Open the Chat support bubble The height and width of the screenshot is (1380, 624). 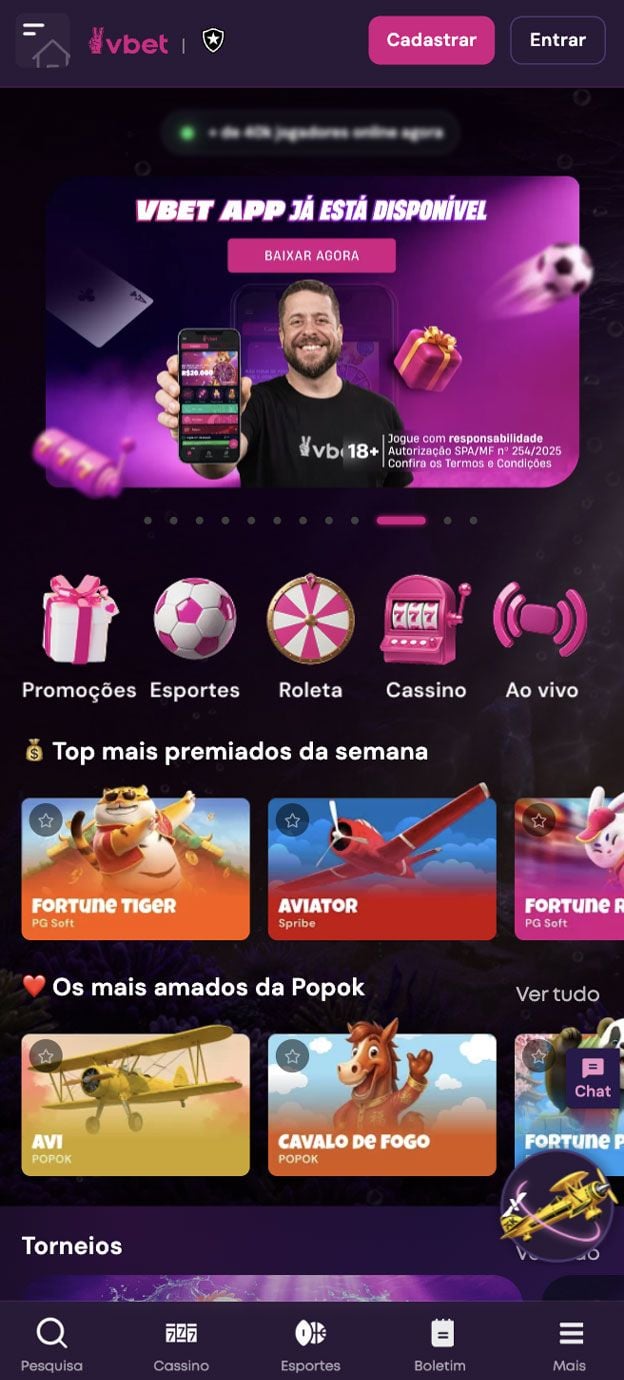click(x=592, y=1078)
